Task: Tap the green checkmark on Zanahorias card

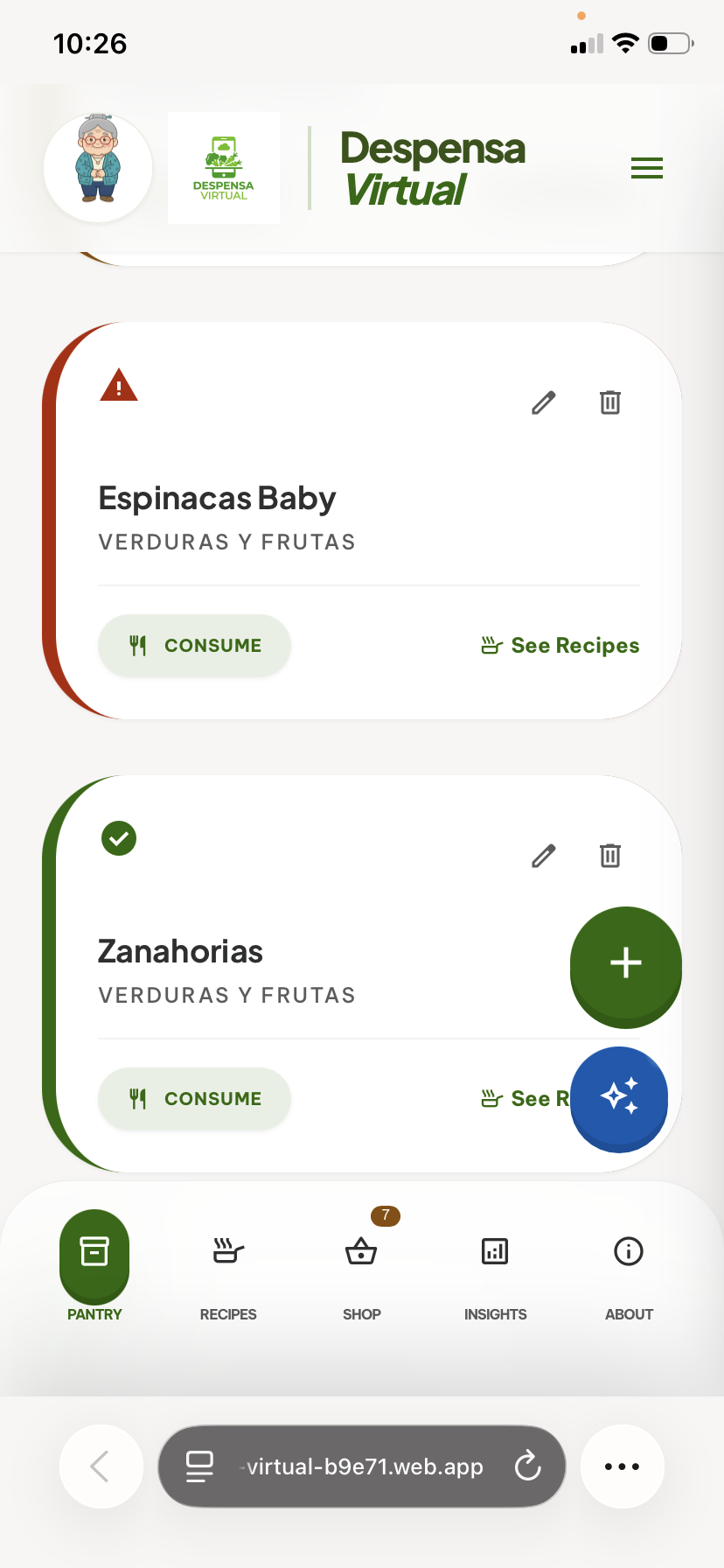Action: (x=119, y=837)
